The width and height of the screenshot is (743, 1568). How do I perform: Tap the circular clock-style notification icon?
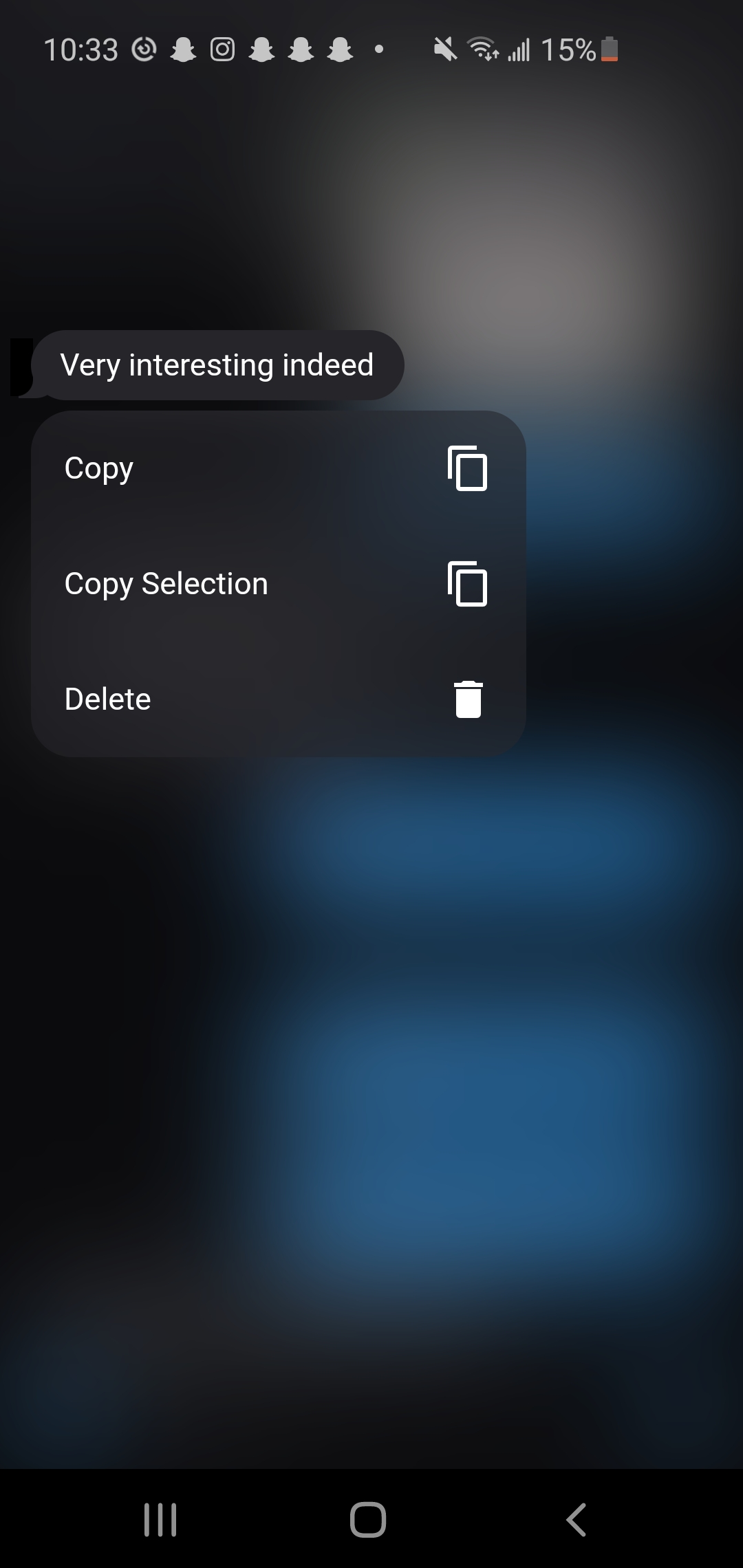(144, 48)
